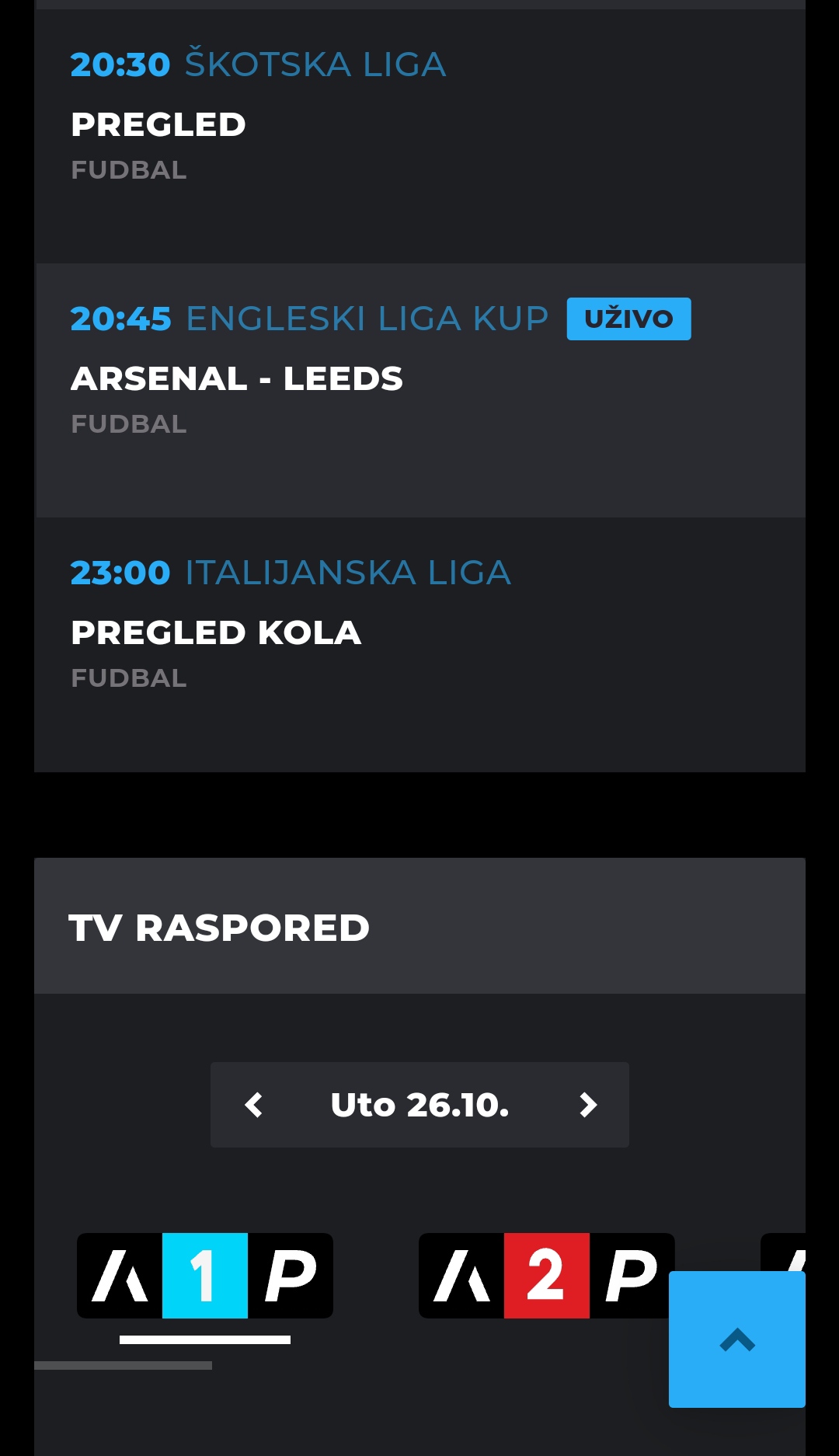Go to the previous day in TV raspored
The image size is (839, 1456).
click(254, 1105)
